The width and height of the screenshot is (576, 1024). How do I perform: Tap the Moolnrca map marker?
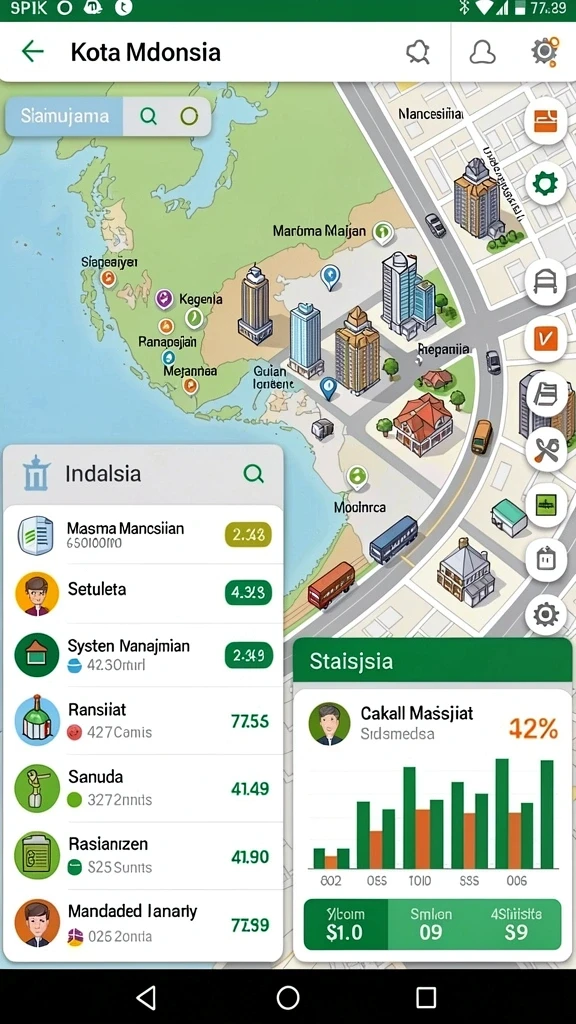click(357, 477)
